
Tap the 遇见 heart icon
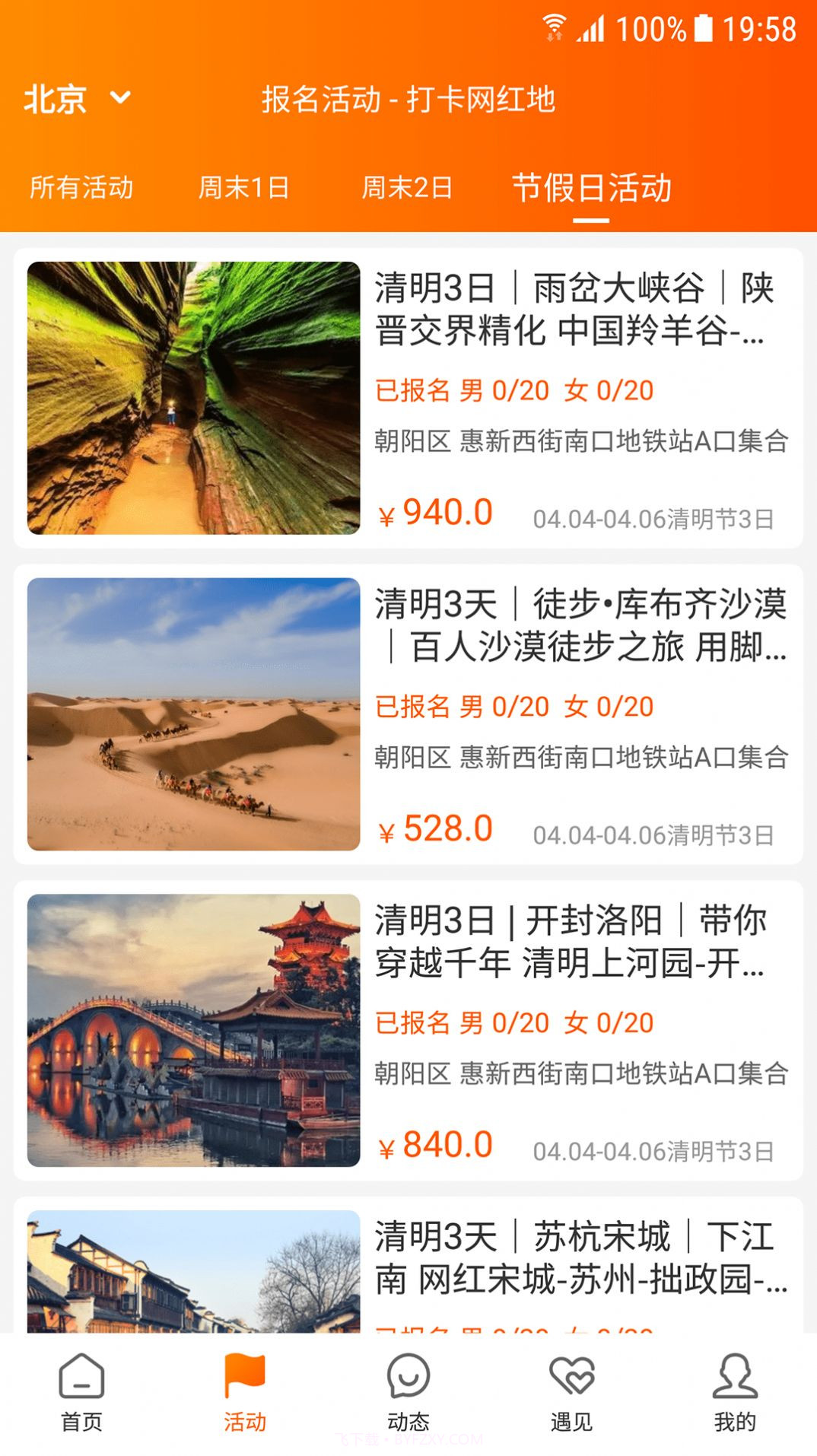[571, 1389]
